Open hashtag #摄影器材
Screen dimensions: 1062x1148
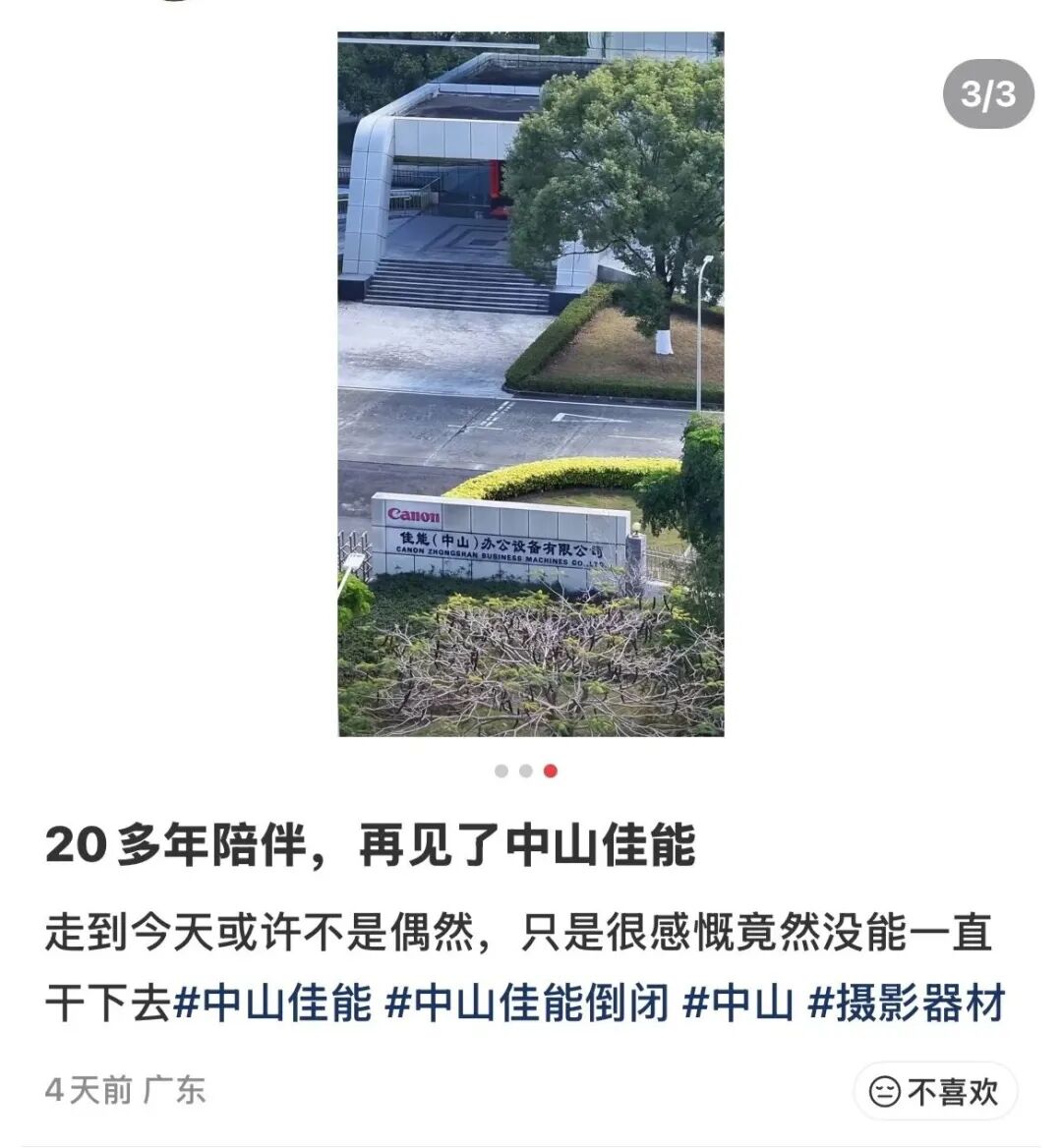point(906,1004)
